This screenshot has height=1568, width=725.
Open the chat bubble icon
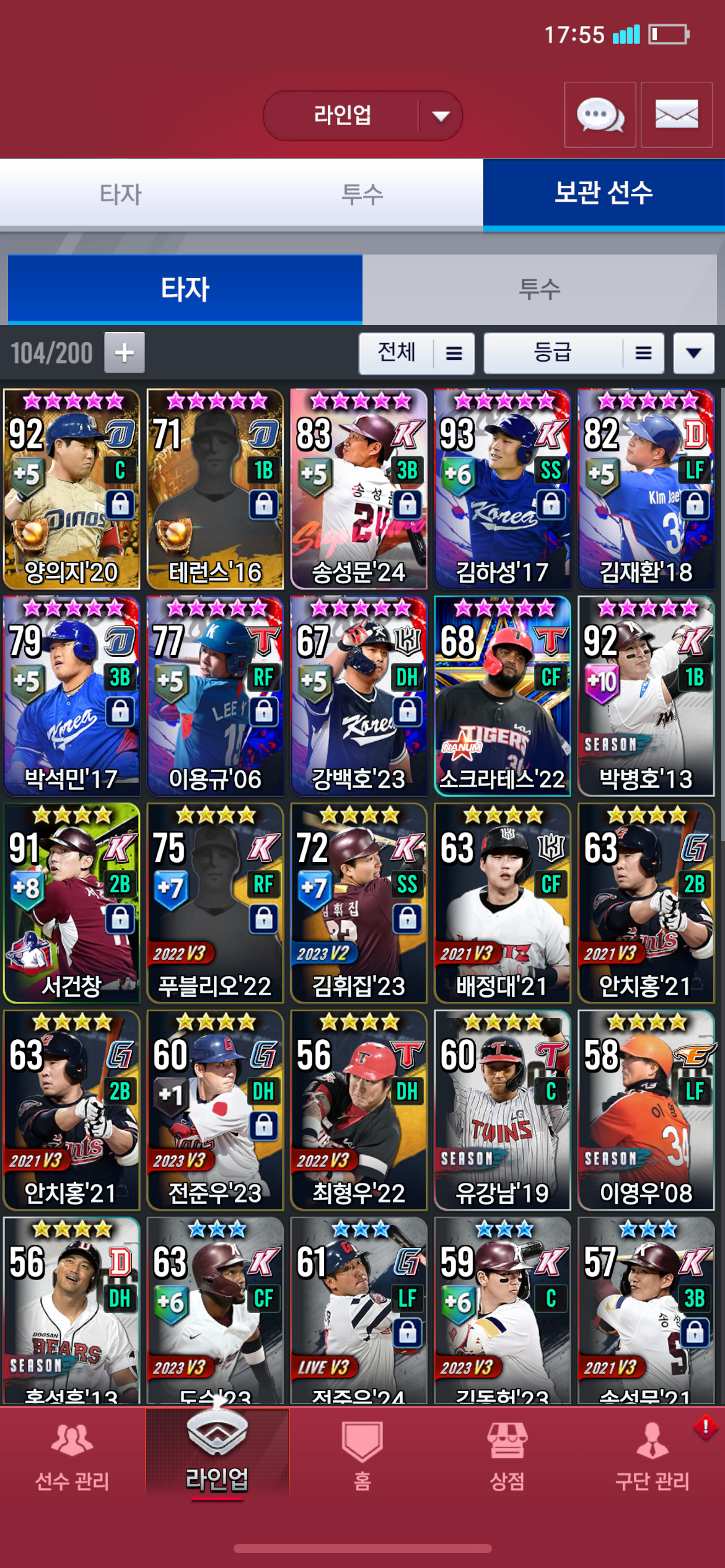[600, 115]
